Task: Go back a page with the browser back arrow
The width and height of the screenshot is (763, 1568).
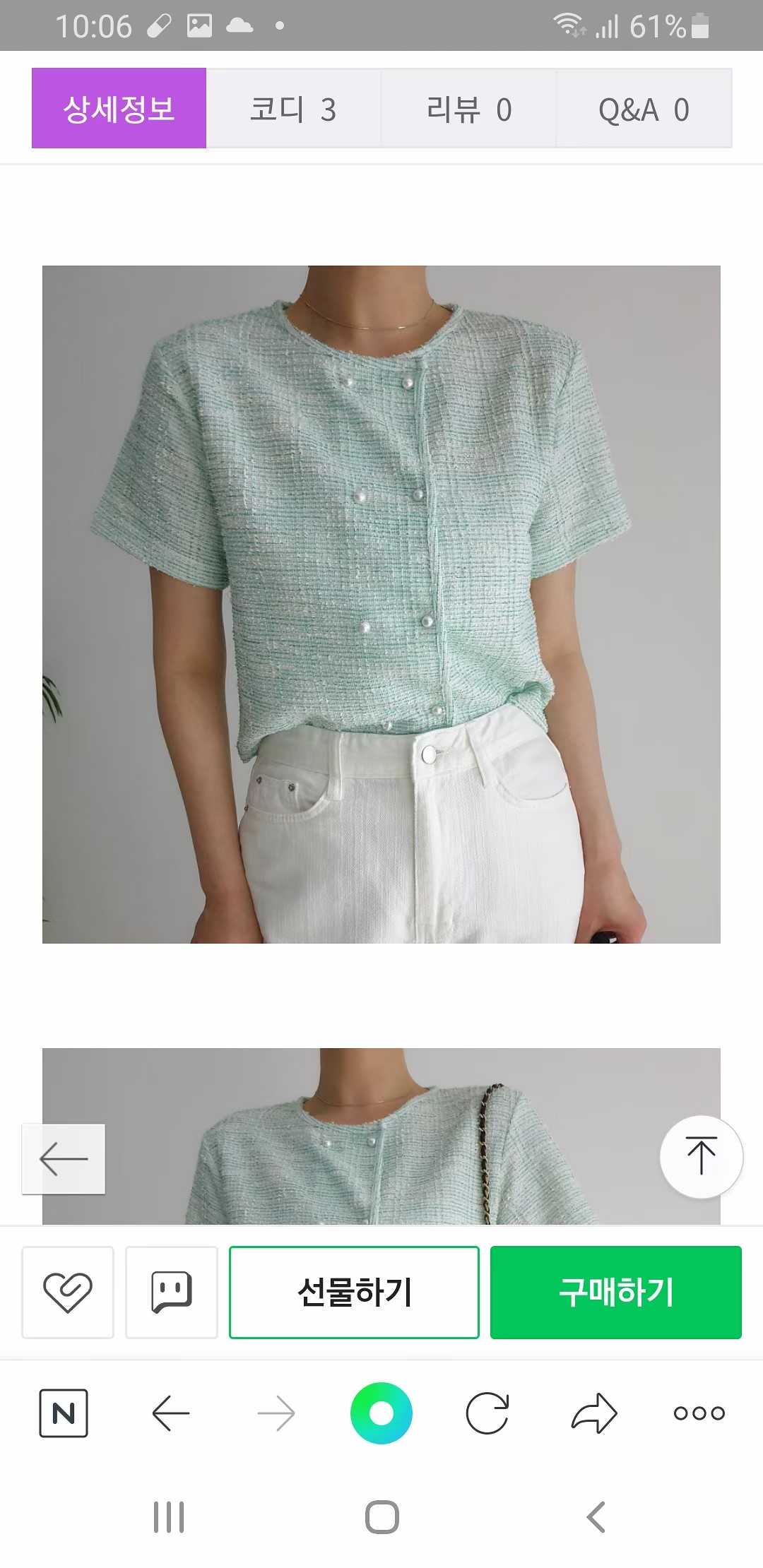Action: (170, 1413)
